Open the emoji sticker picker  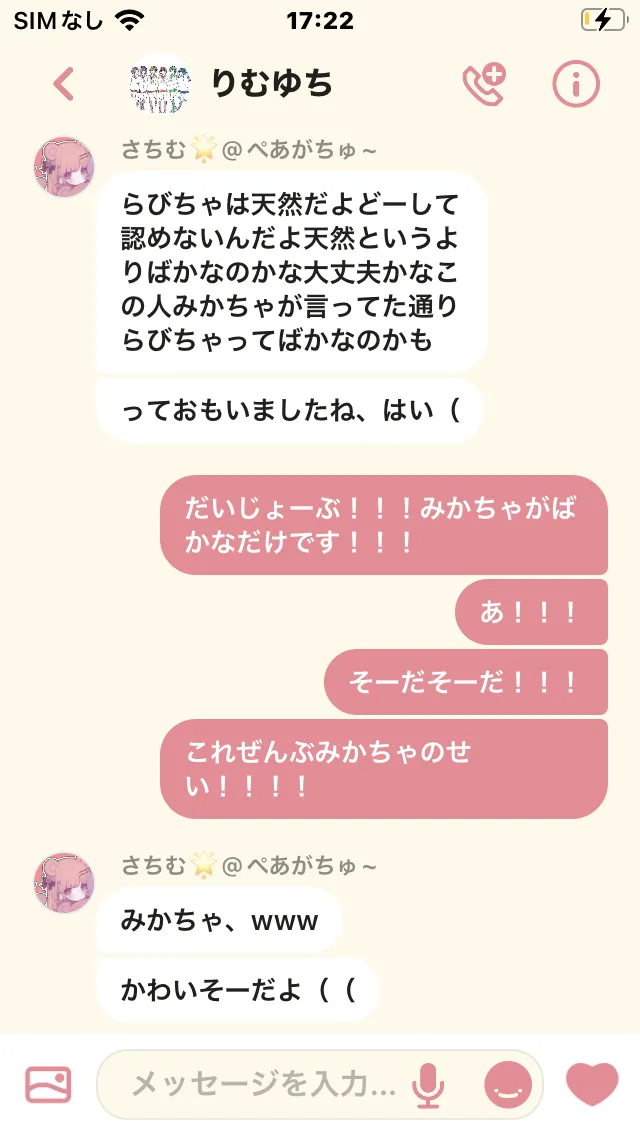pos(508,1085)
